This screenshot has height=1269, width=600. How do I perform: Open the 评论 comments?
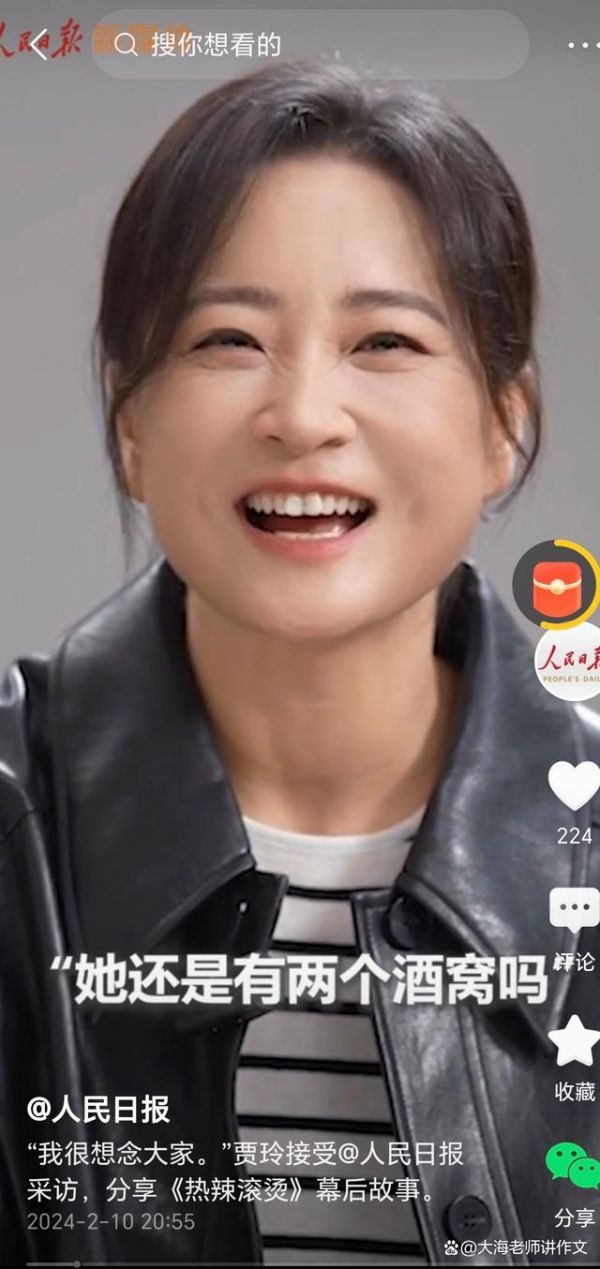pyautogui.click(x=574, y=912)
